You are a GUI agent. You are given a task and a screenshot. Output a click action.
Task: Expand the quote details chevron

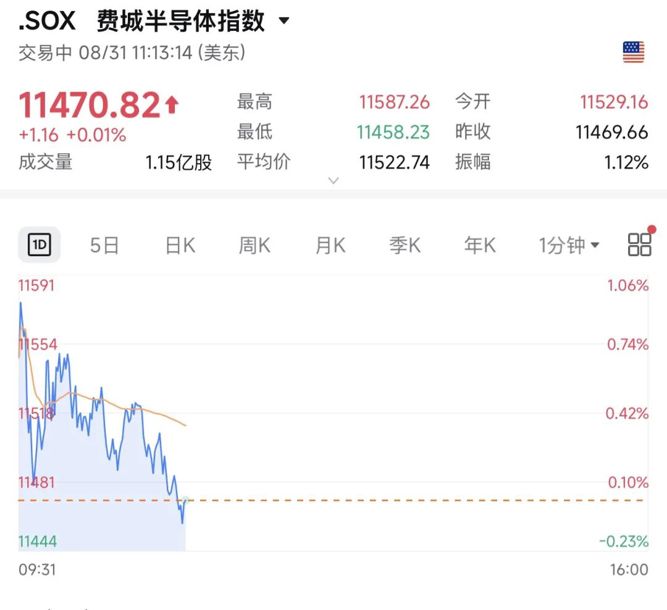point(334,180)
